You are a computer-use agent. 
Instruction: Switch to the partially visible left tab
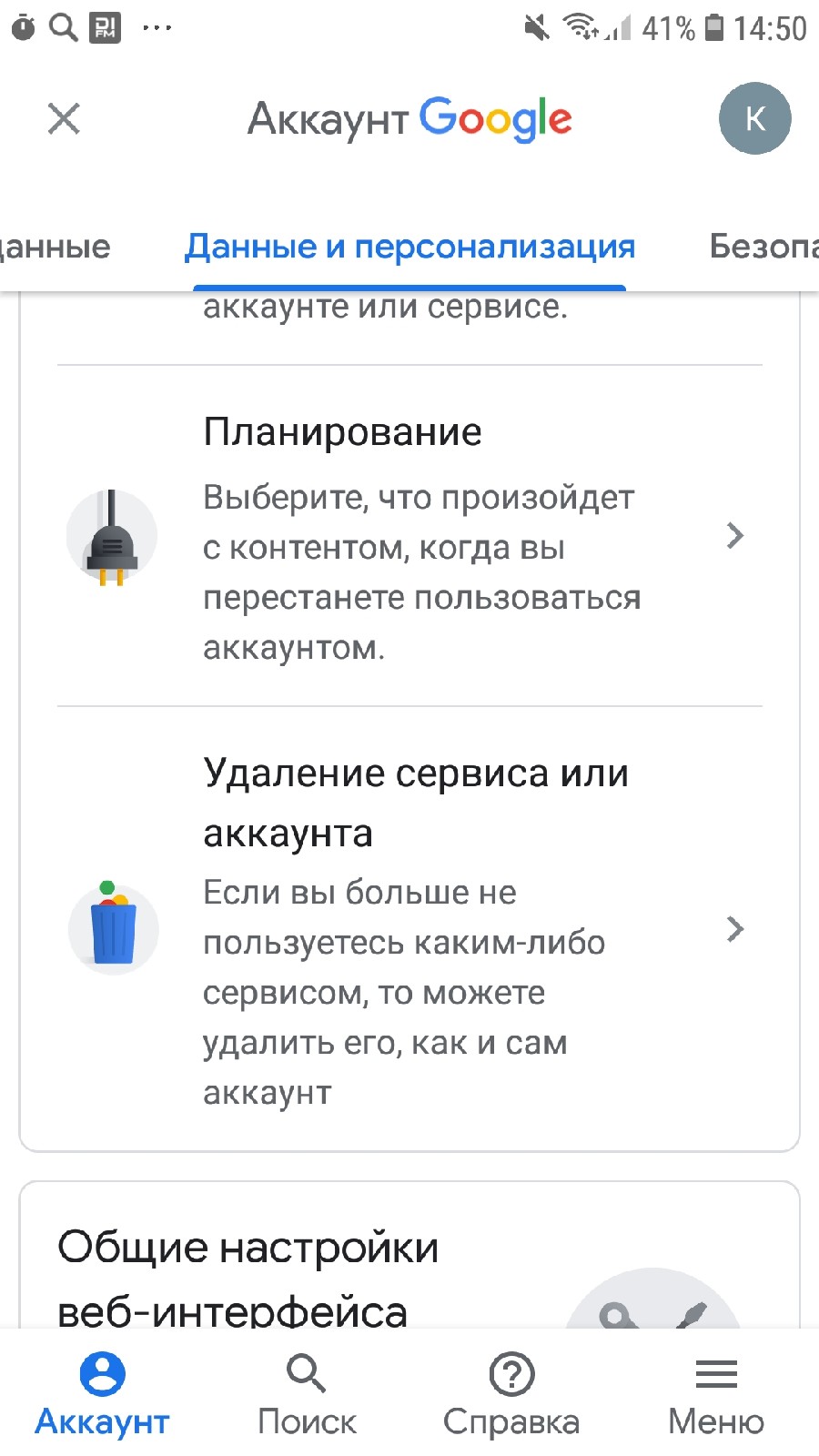pos(55,247)
